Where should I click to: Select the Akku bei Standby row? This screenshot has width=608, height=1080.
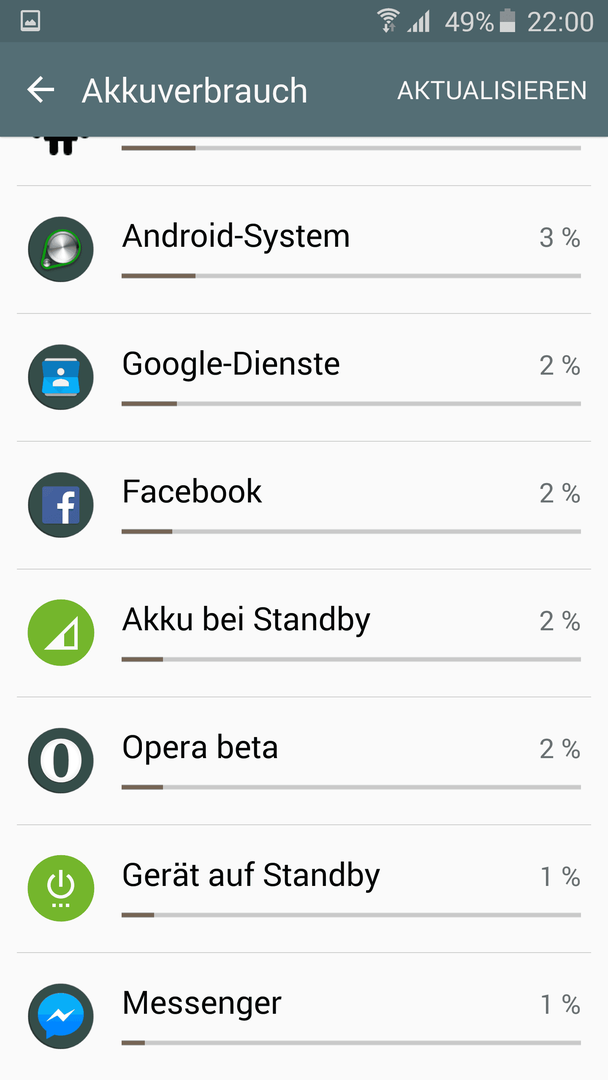pyautogui.click(x=304, y=633)
